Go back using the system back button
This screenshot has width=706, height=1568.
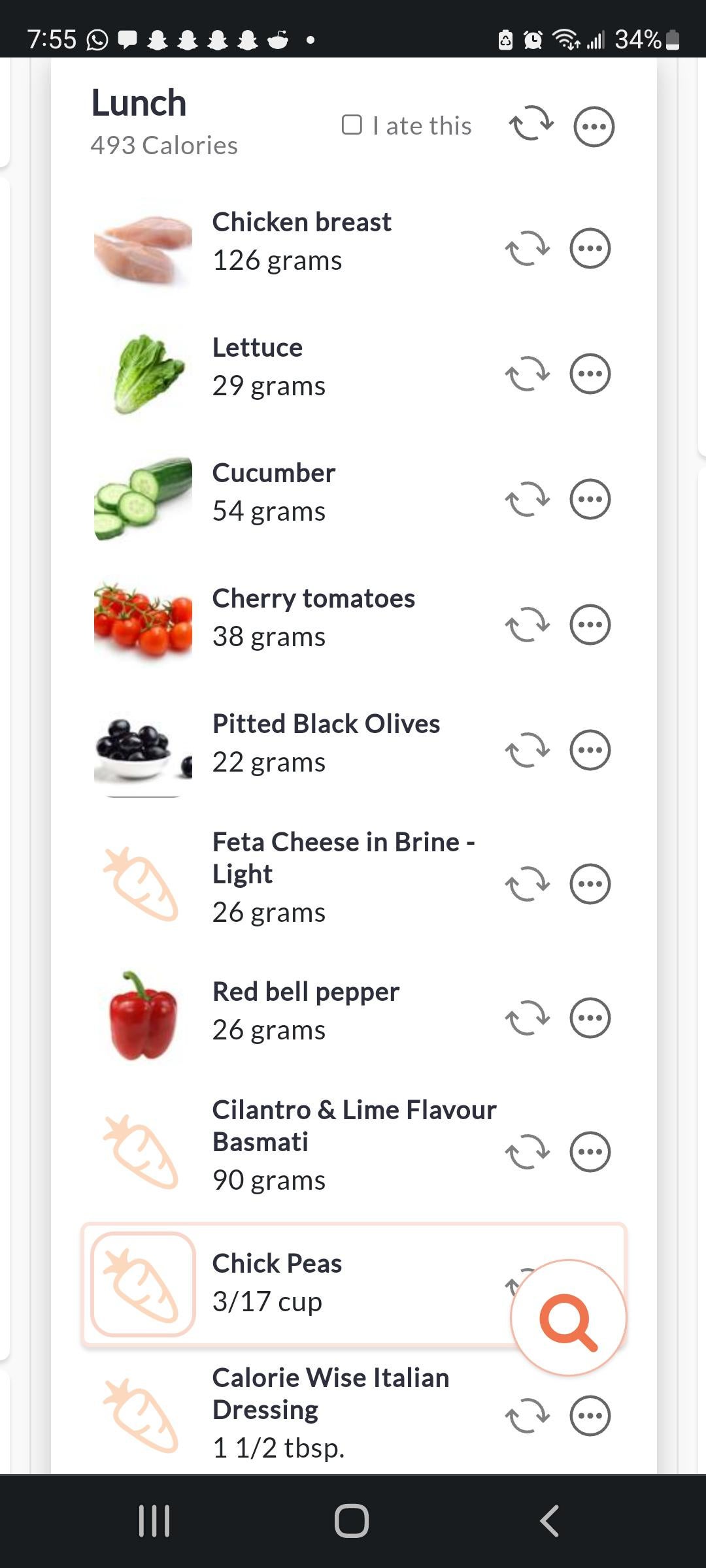point(549,1520)
